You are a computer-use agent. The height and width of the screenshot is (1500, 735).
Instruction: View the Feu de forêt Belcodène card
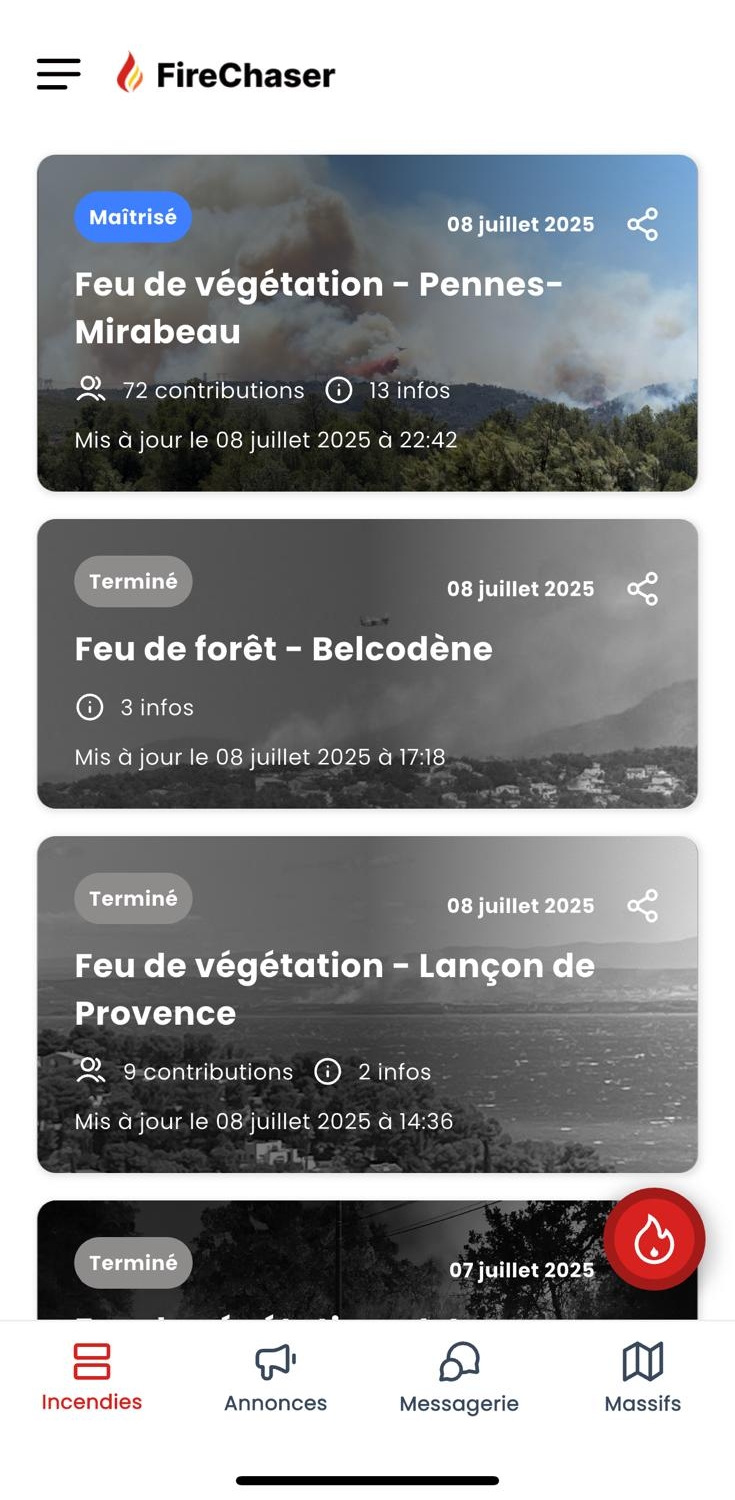(283, 649)
